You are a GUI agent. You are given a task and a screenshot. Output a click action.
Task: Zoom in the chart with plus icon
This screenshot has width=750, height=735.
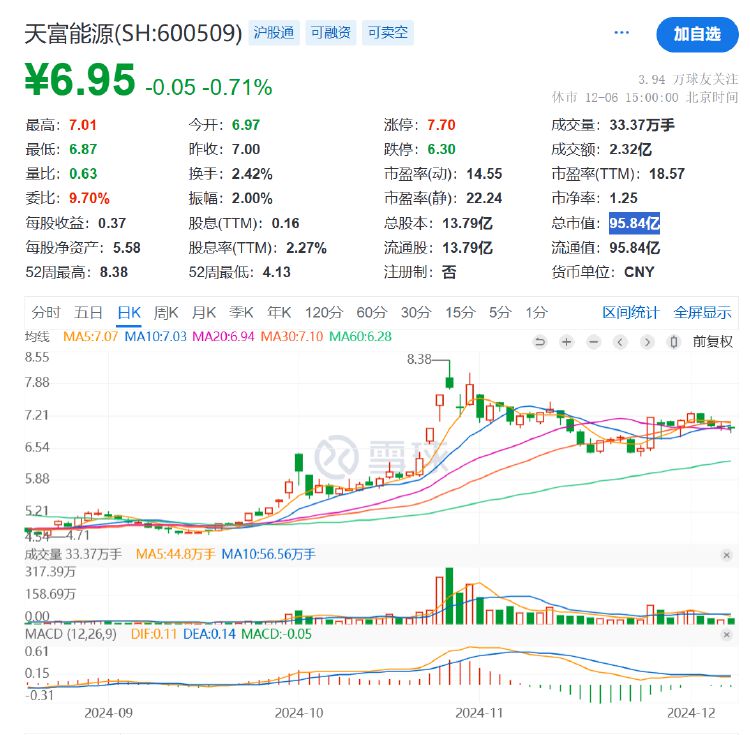point(566,342)
